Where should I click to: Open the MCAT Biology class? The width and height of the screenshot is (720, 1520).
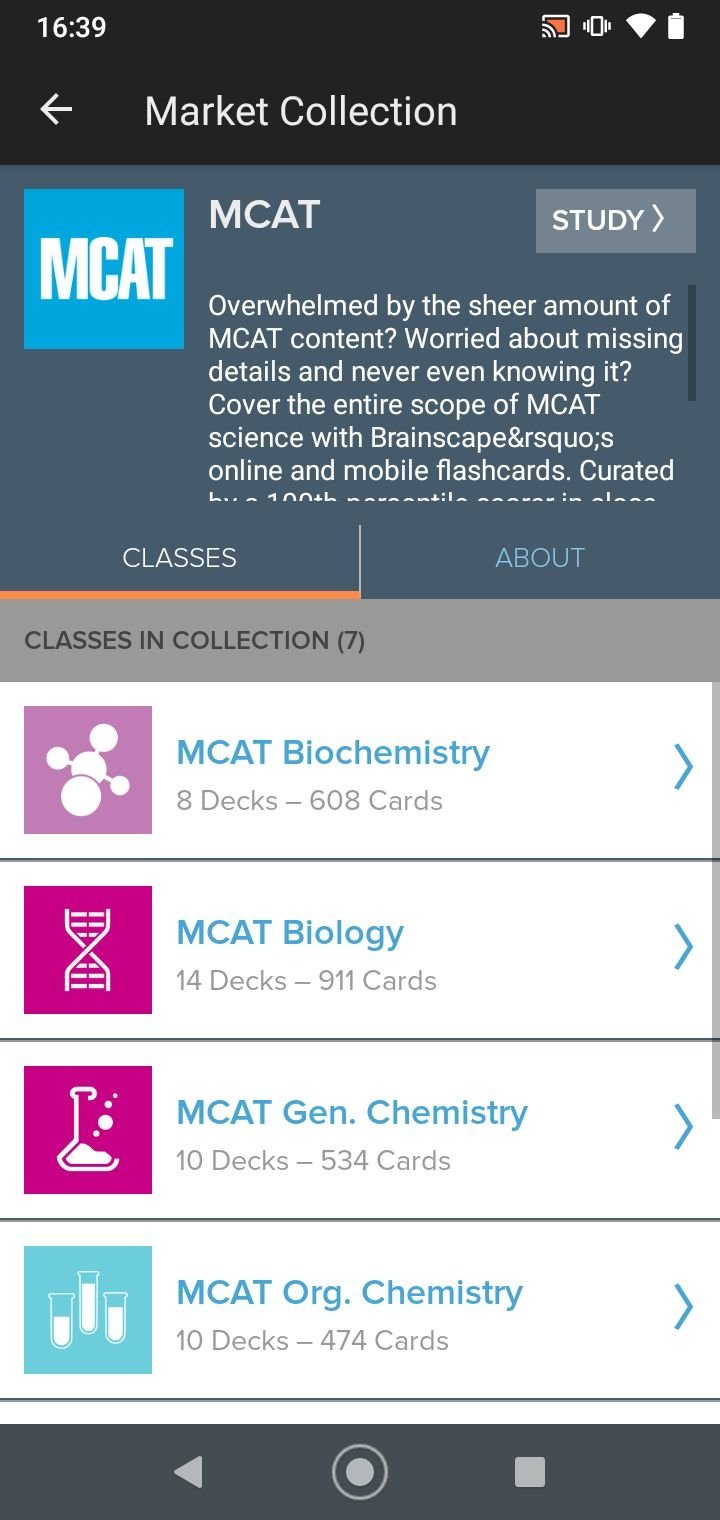(360, 950)
